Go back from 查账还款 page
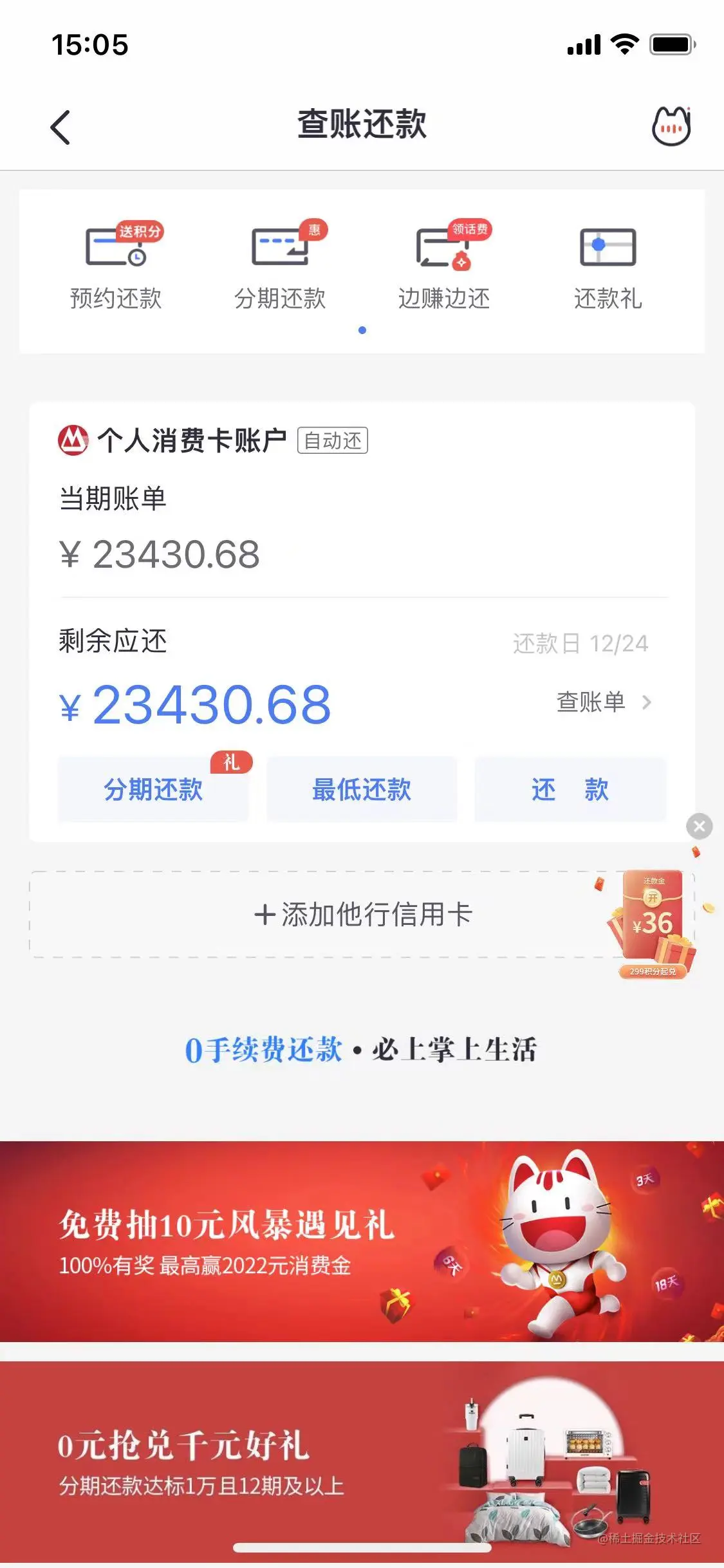 [60, 127]
